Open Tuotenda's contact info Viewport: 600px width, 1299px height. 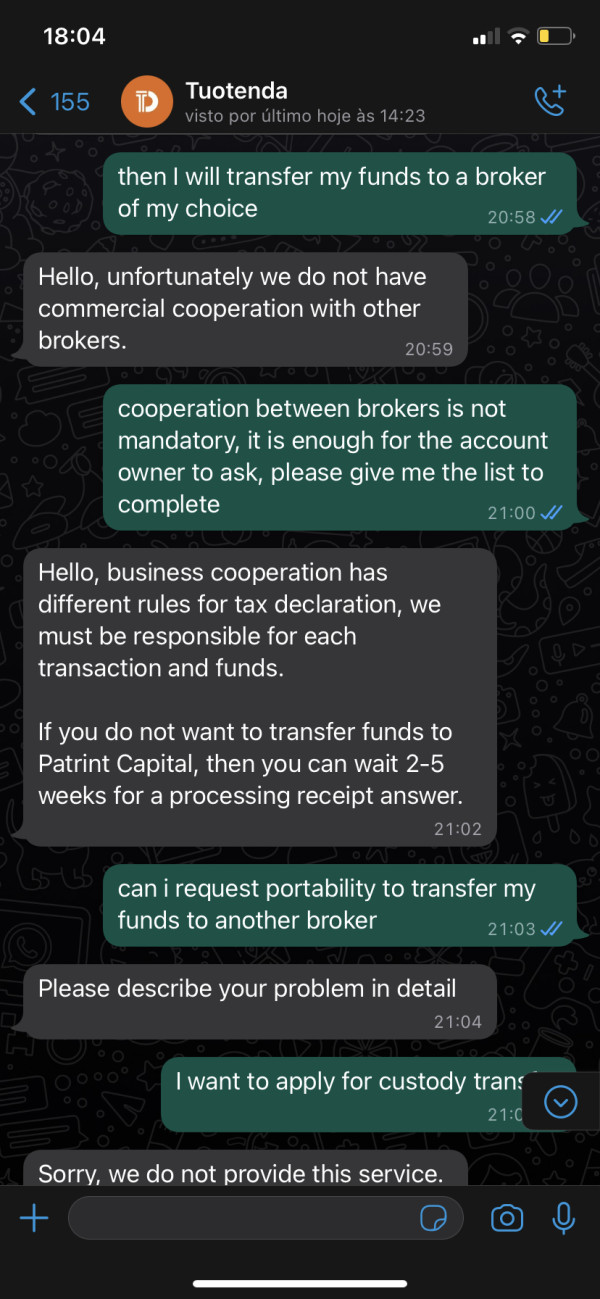point(272,103)
